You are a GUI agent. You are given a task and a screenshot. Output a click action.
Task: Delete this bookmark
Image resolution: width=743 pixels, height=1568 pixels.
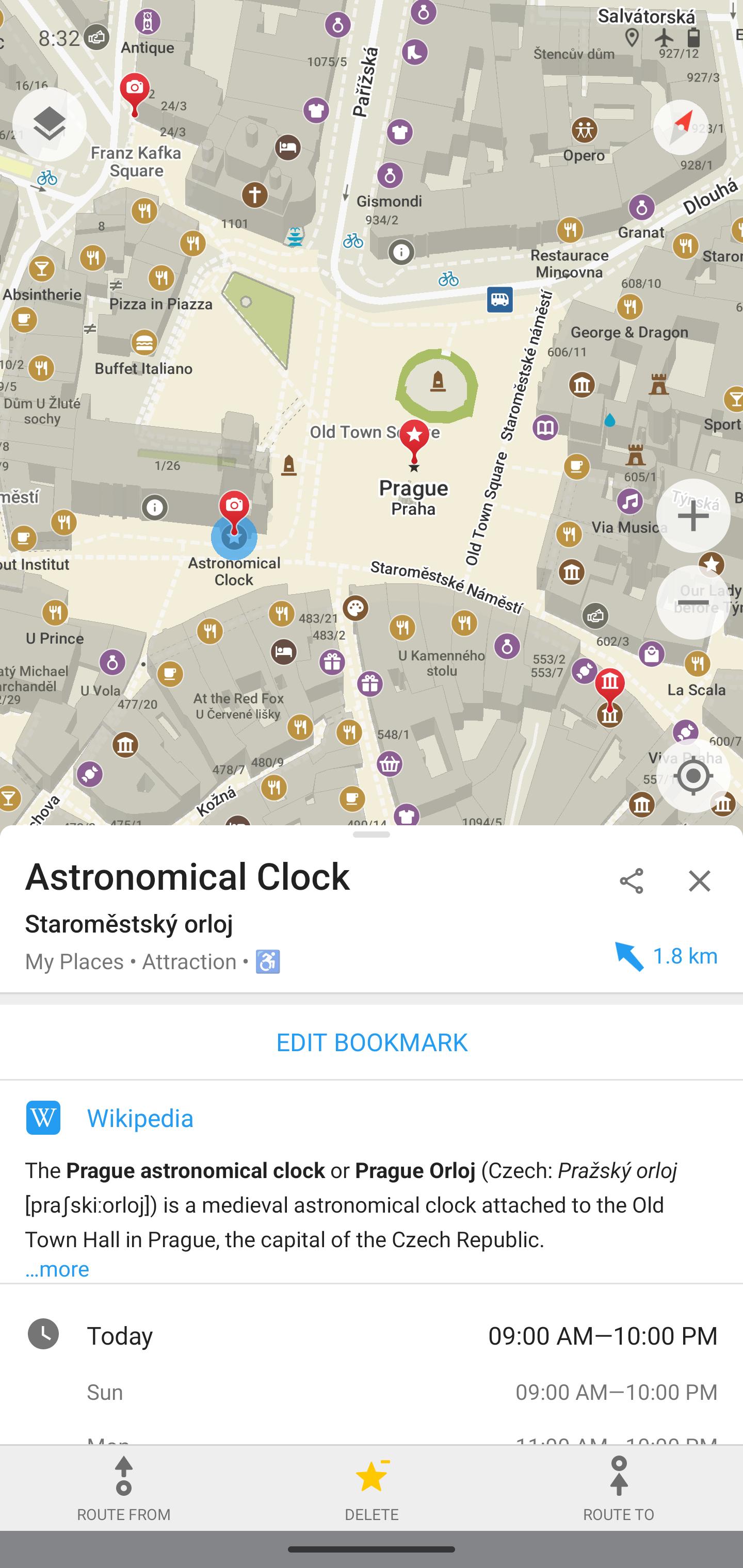[372, 1488]
